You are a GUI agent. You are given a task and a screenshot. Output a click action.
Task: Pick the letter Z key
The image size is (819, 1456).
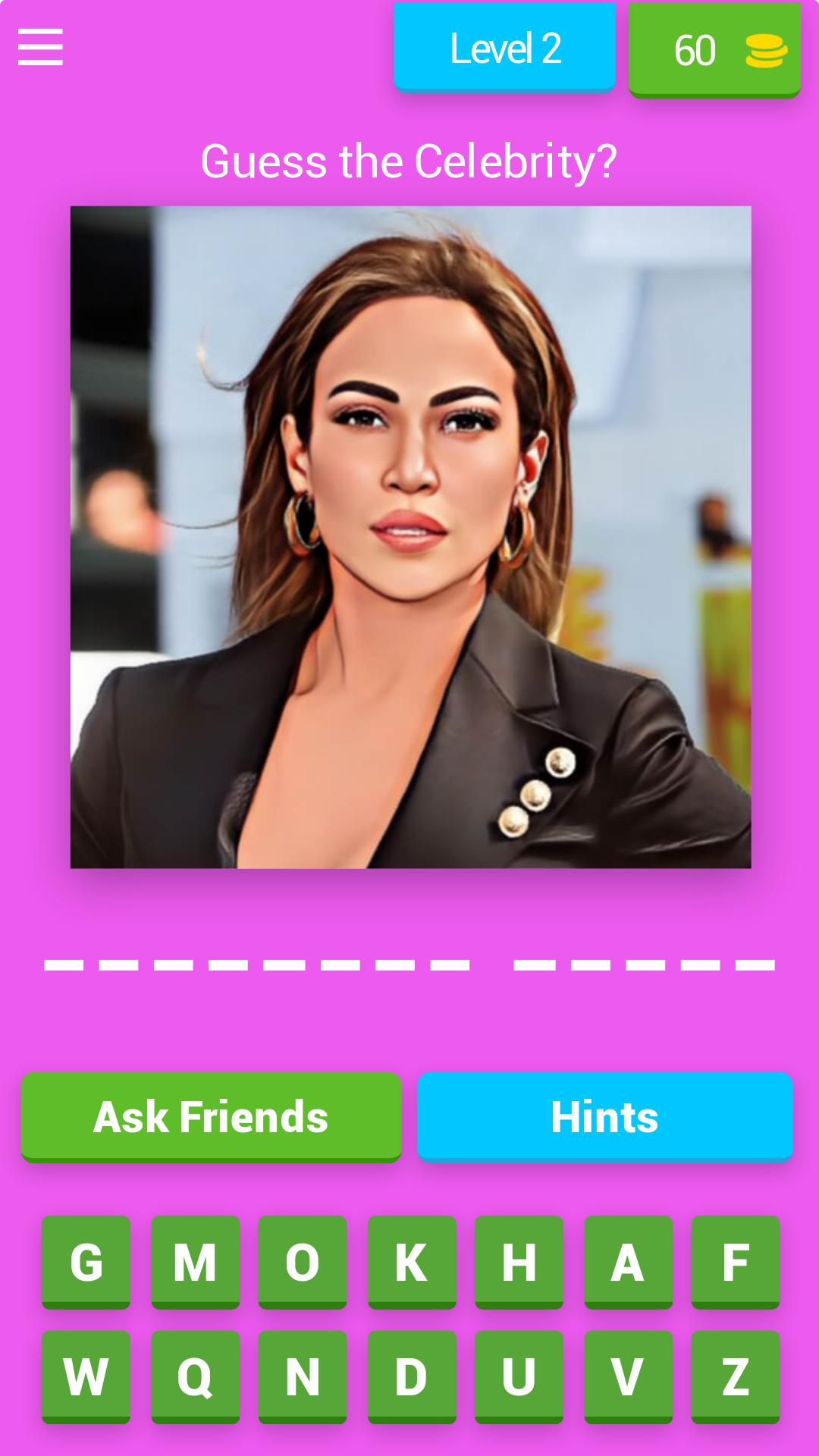736,1377
